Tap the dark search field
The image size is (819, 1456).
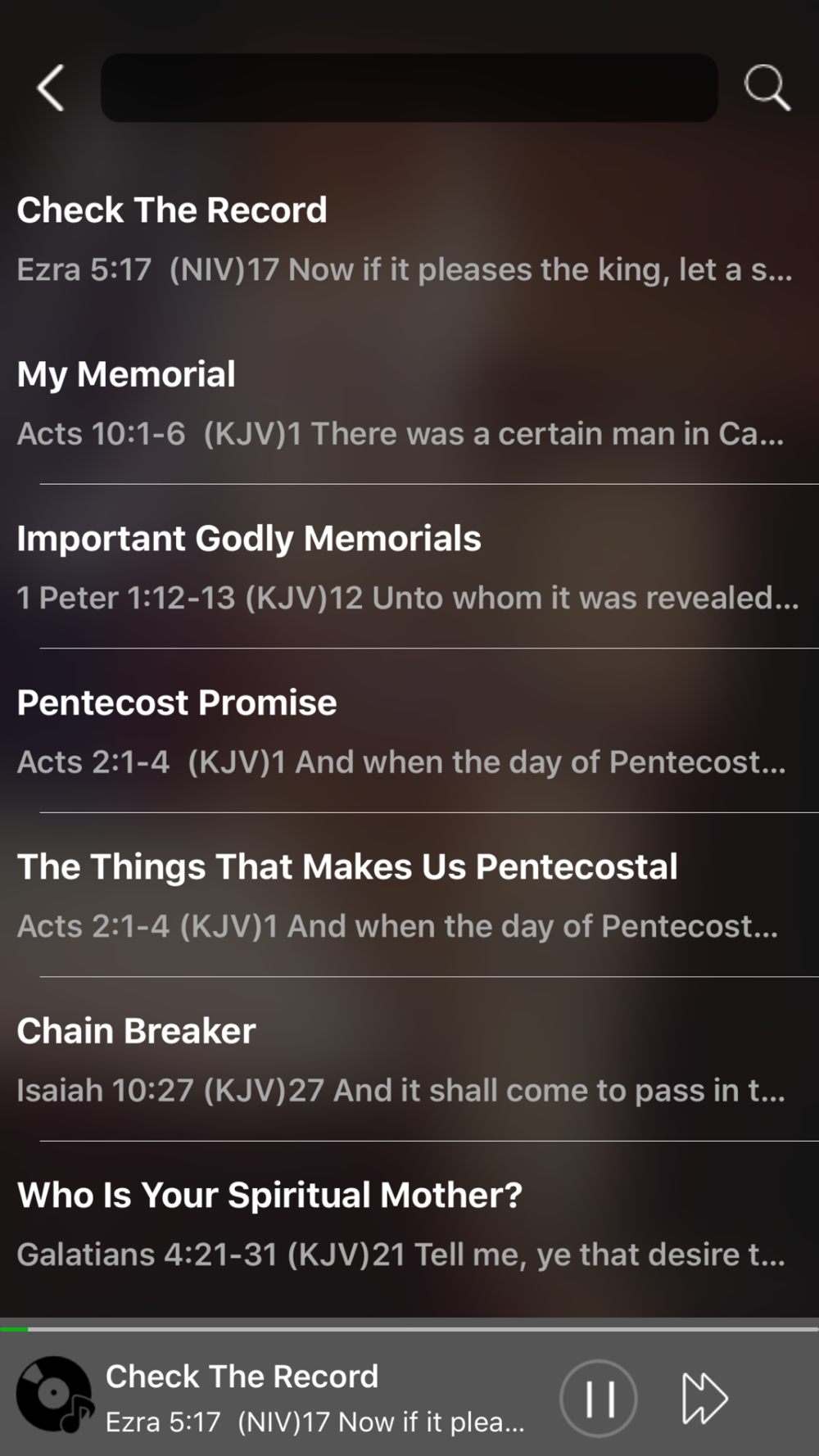[409, 88]
